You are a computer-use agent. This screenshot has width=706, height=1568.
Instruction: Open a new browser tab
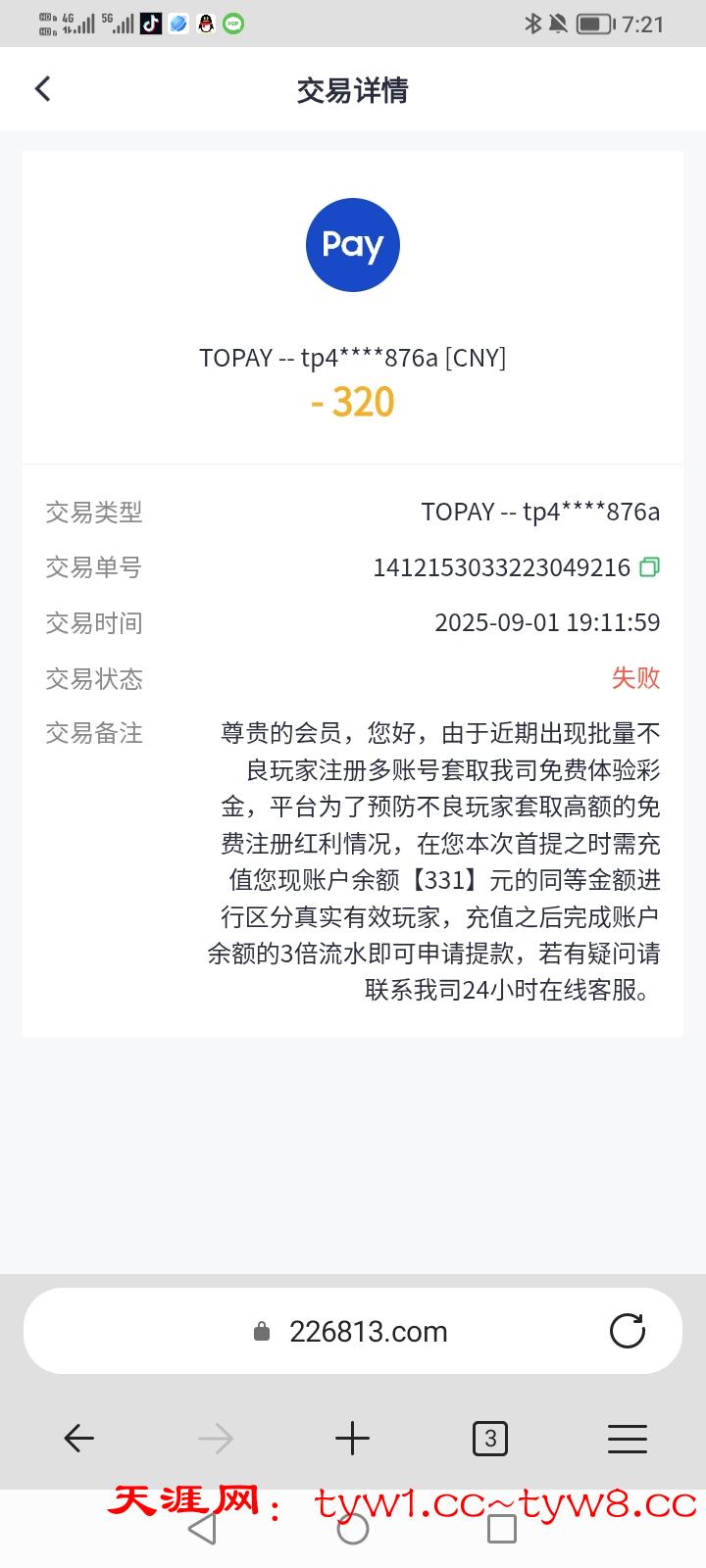pyautogui.click(x=352, y=1438)
